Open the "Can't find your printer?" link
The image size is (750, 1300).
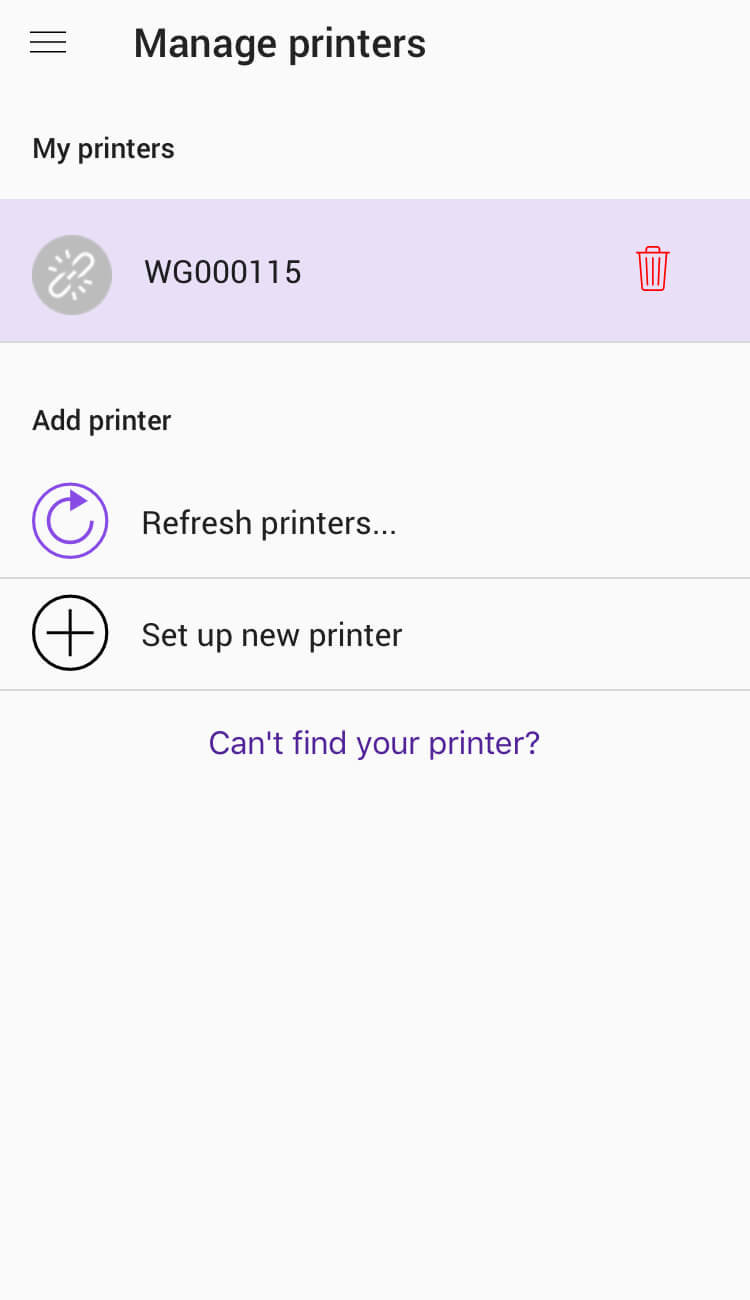[x=374, y=743]
